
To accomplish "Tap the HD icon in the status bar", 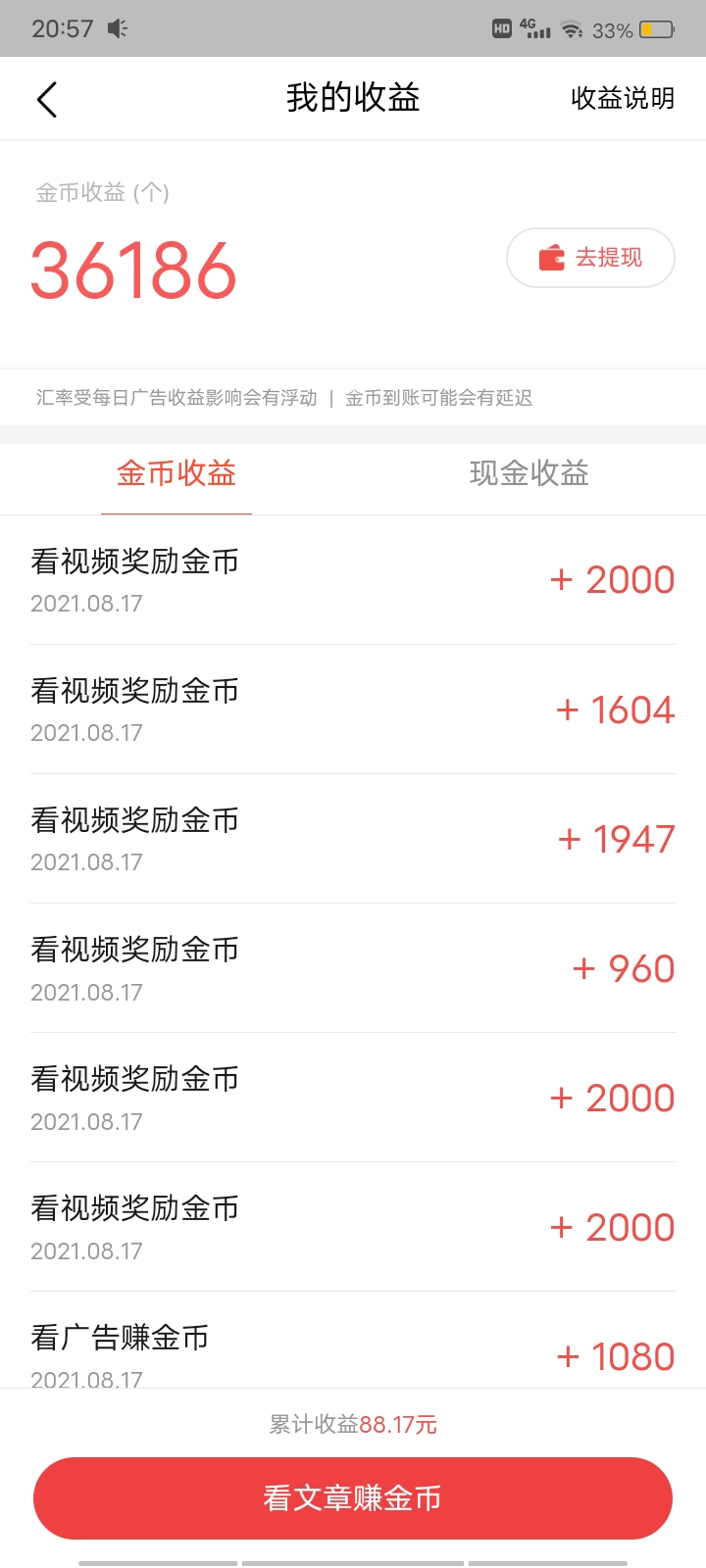I will tap(500, 27).
